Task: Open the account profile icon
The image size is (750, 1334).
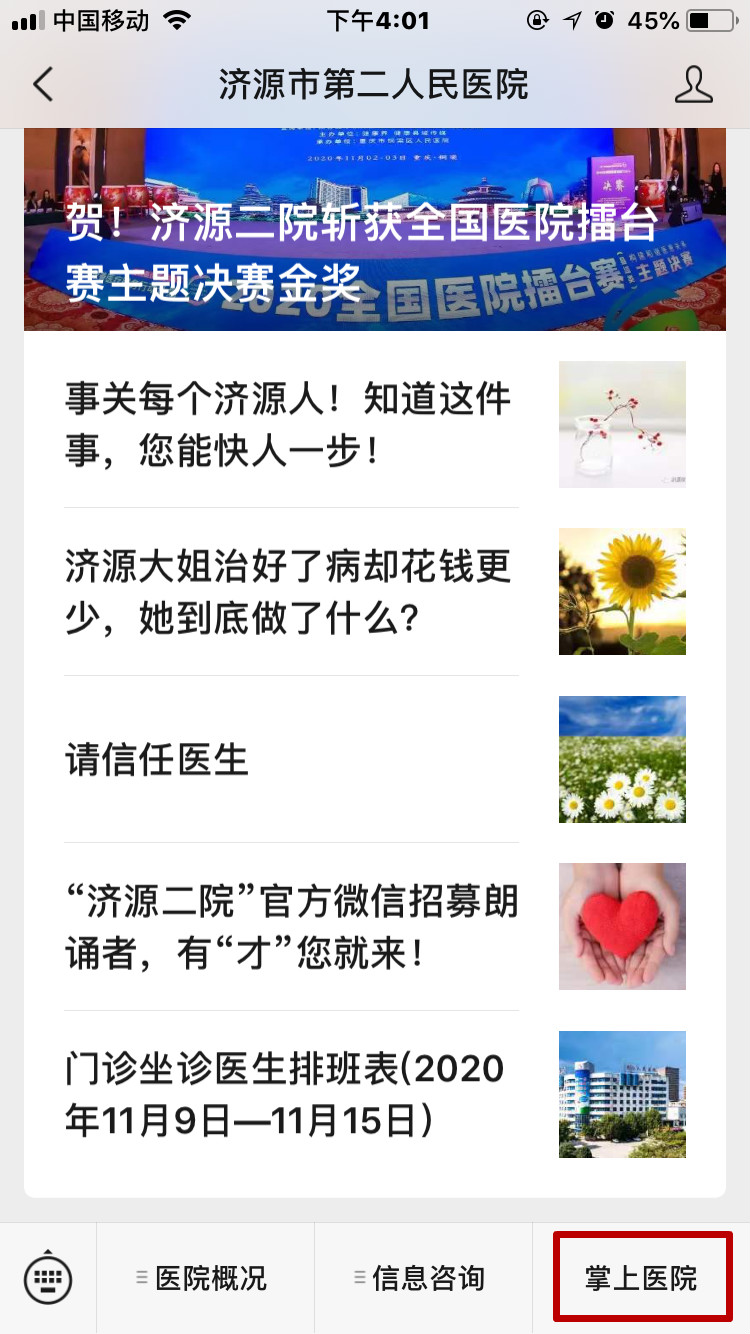Action: point(693,85)
